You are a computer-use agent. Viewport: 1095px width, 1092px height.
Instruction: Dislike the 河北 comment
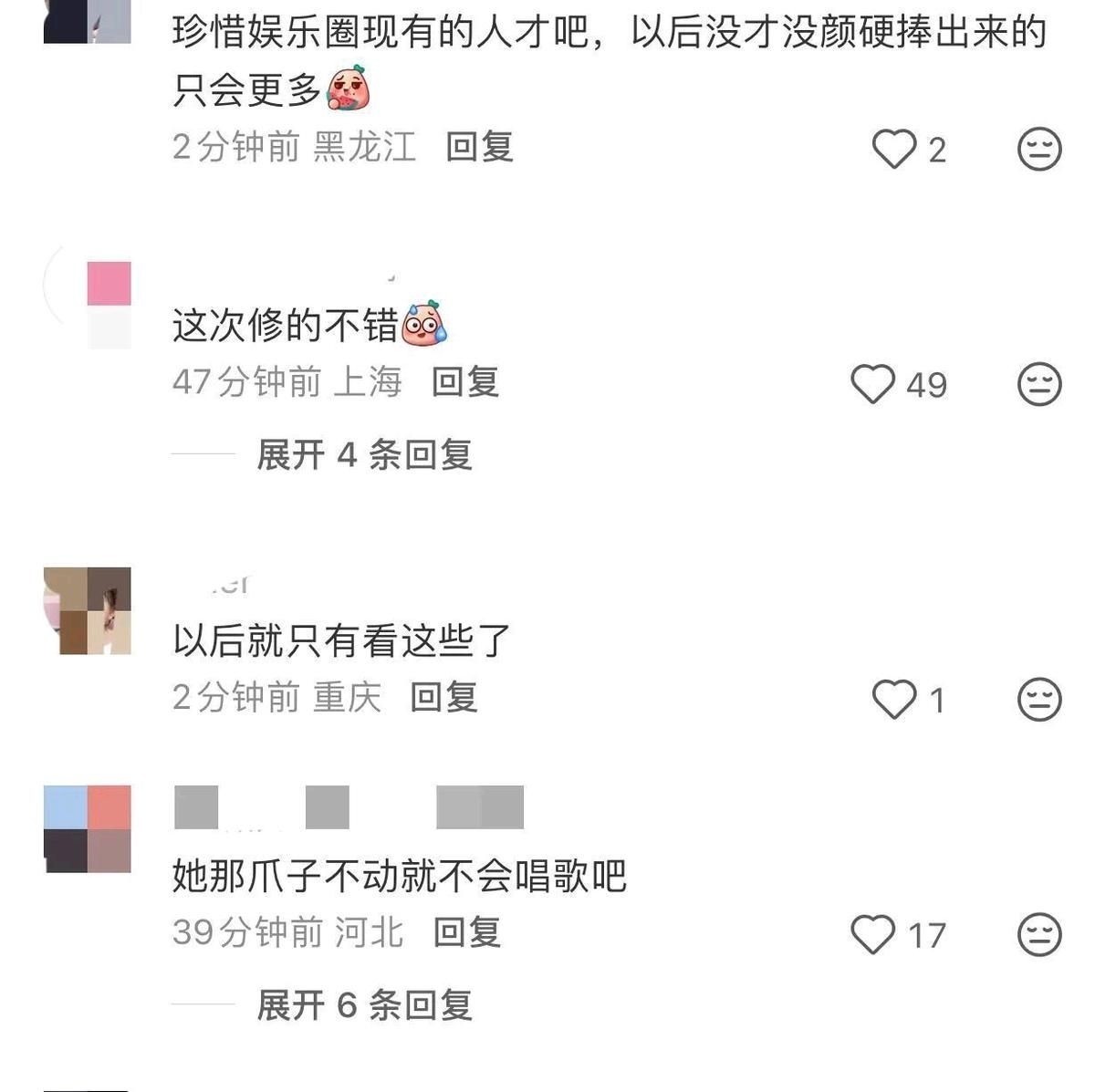point(1039,935)
